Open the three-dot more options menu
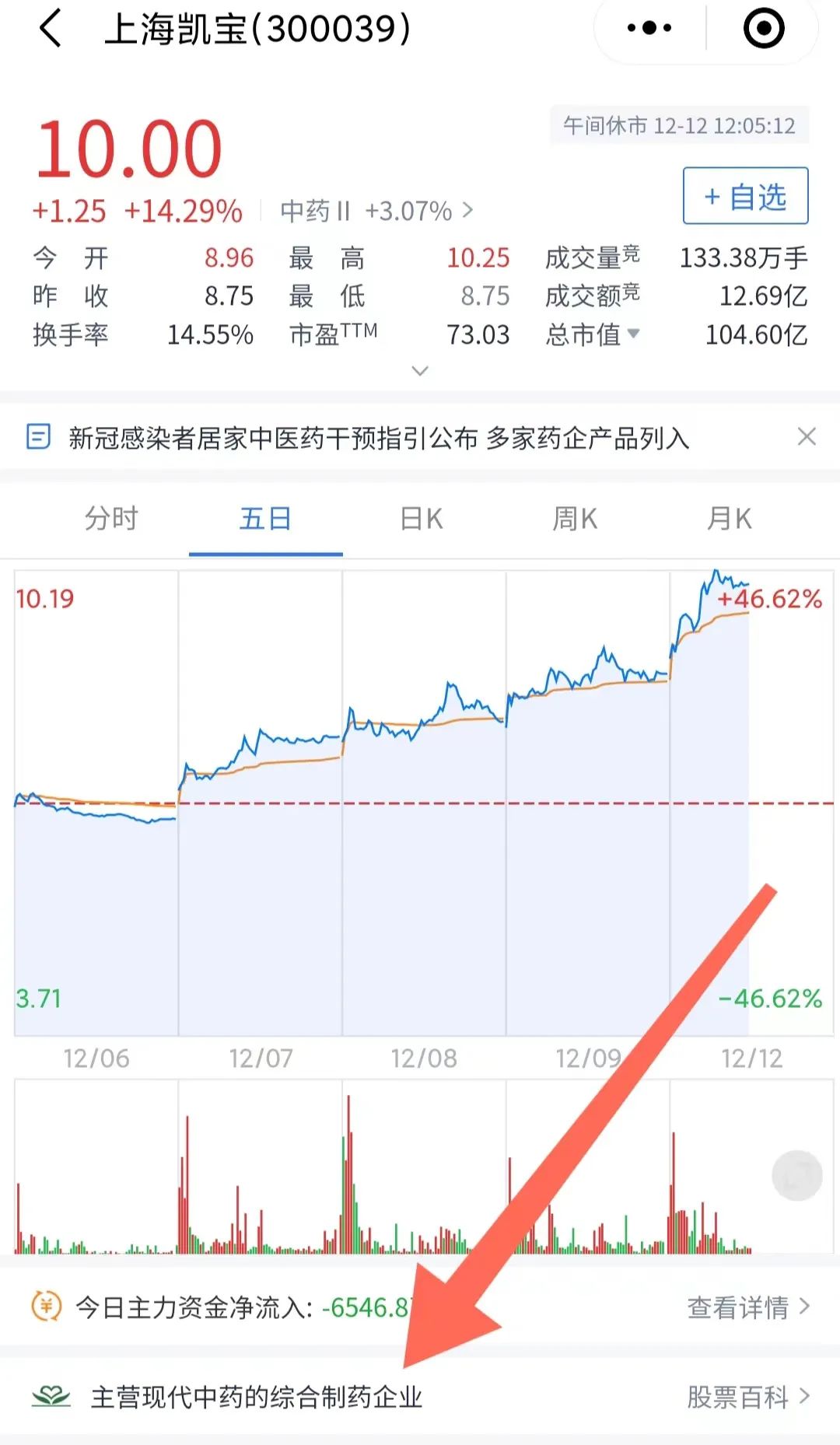840x1445 pixels. [649, 29]
